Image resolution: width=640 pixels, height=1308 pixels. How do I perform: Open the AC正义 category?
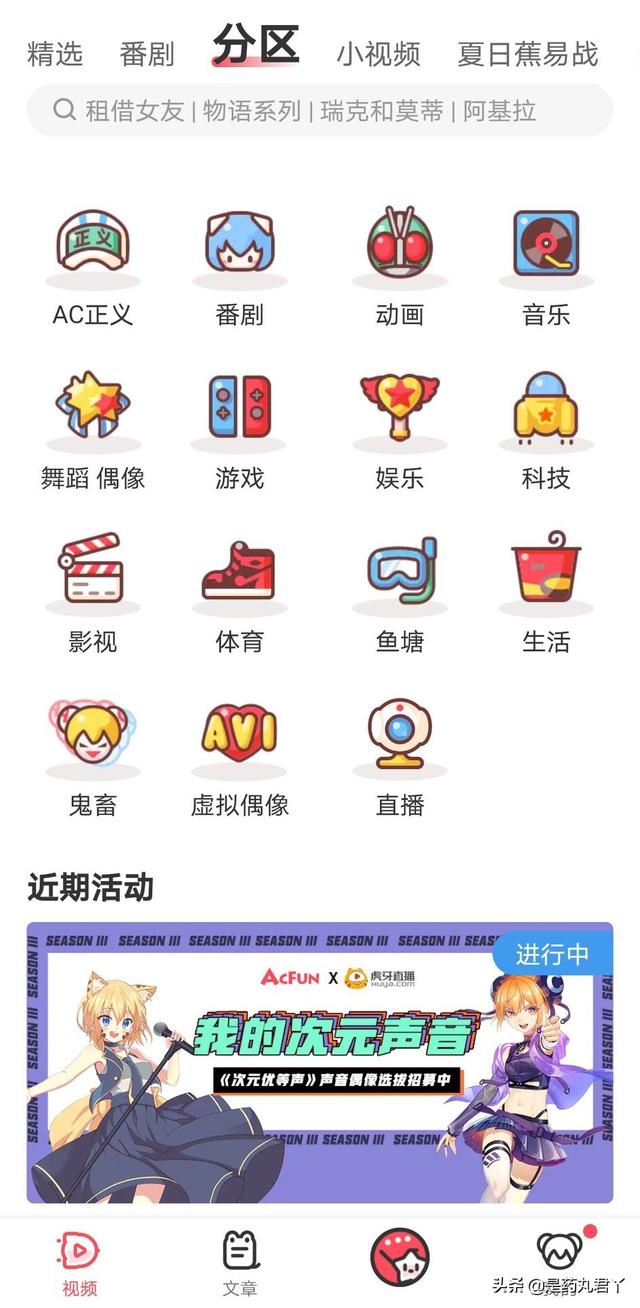[x=92, y=267]
